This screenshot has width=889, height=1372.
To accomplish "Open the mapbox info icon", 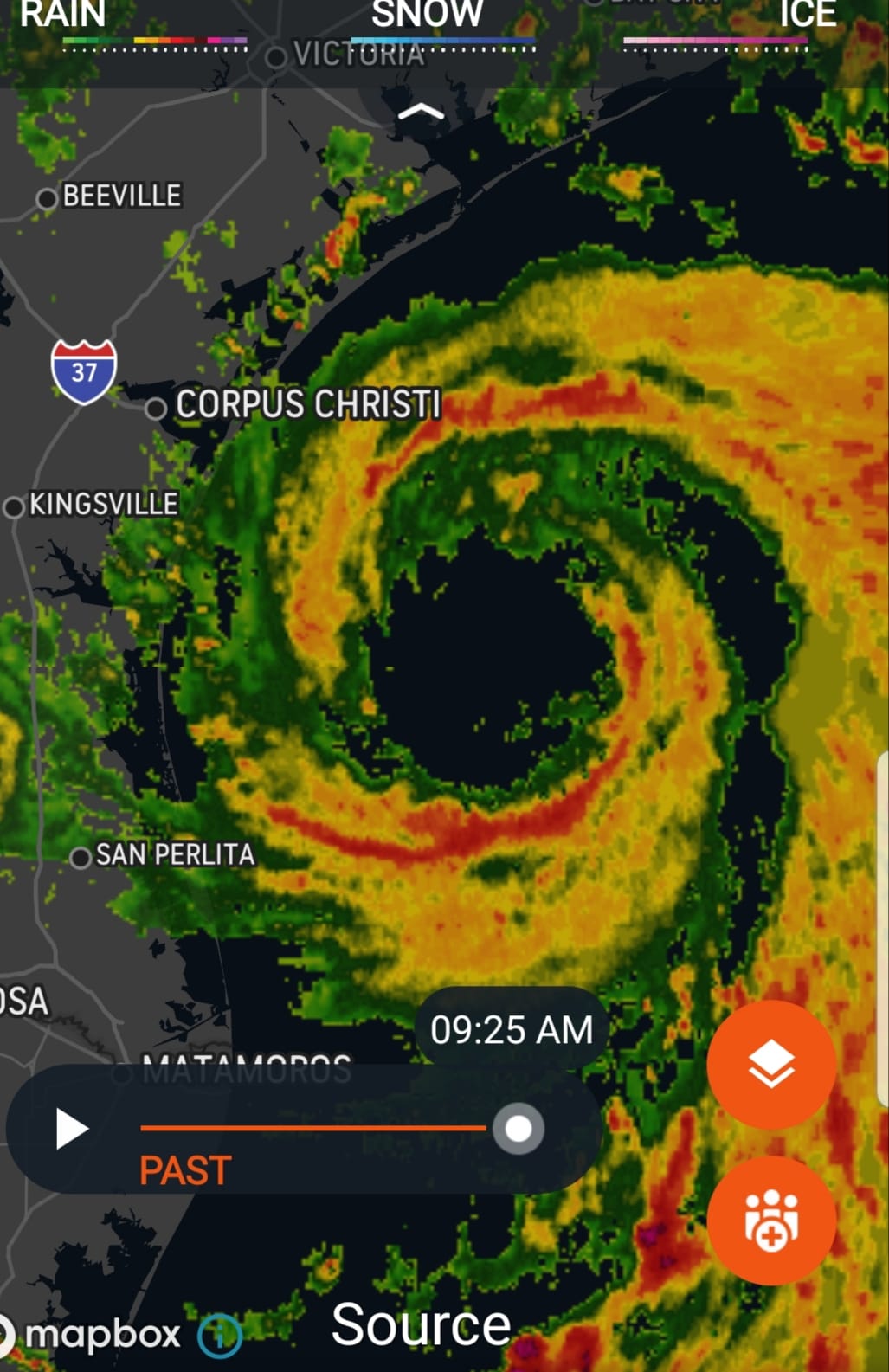I will [x=219, y=1335].
